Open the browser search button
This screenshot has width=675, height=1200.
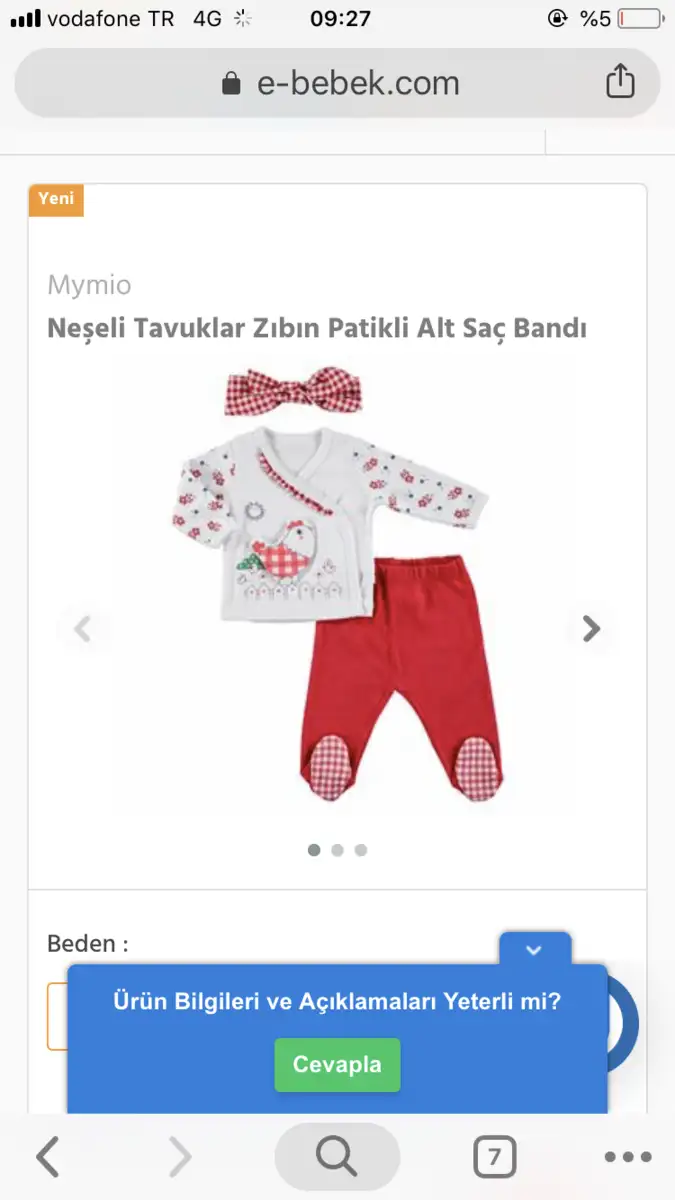[x=337, y=1157]
